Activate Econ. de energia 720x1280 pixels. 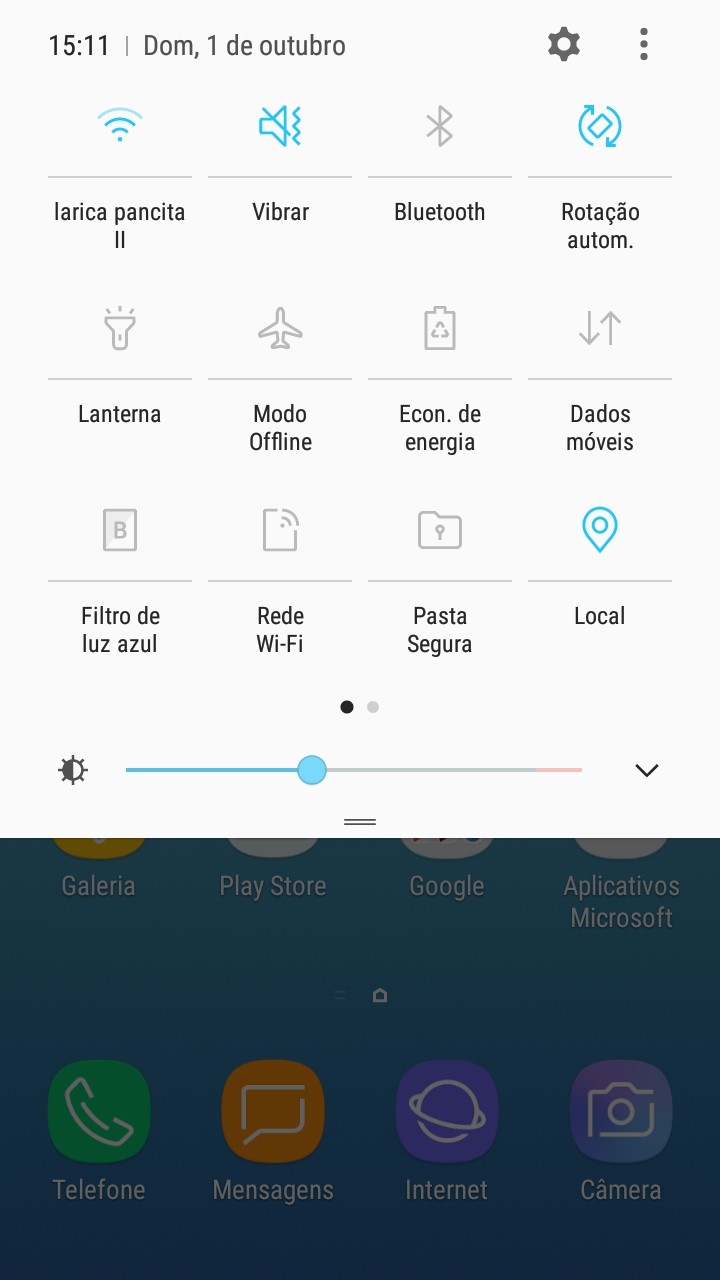click(x=440, y=329)
